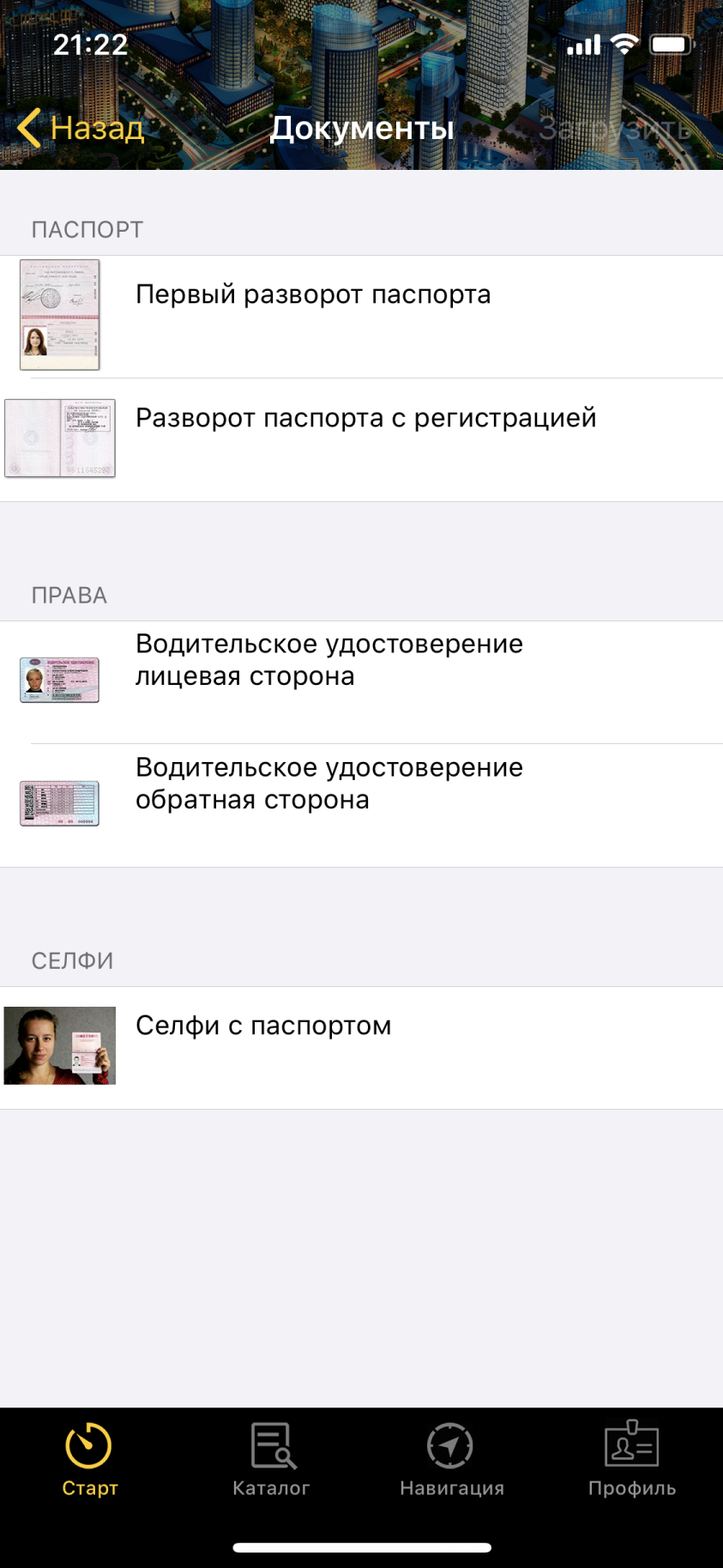Switch to the Старт tab
This screenshot has height=1568, width=723.
(90, 1460)
